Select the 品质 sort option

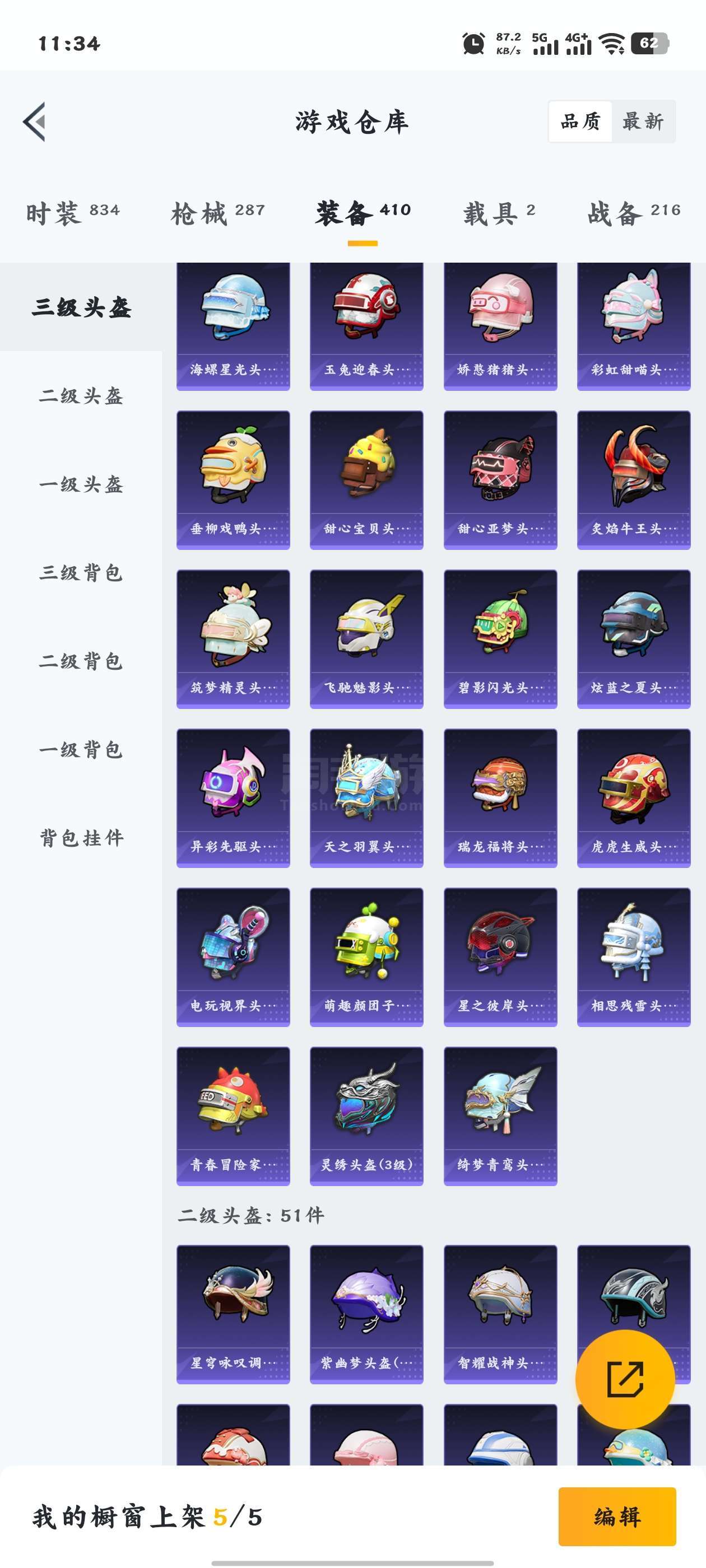(580, 122)
